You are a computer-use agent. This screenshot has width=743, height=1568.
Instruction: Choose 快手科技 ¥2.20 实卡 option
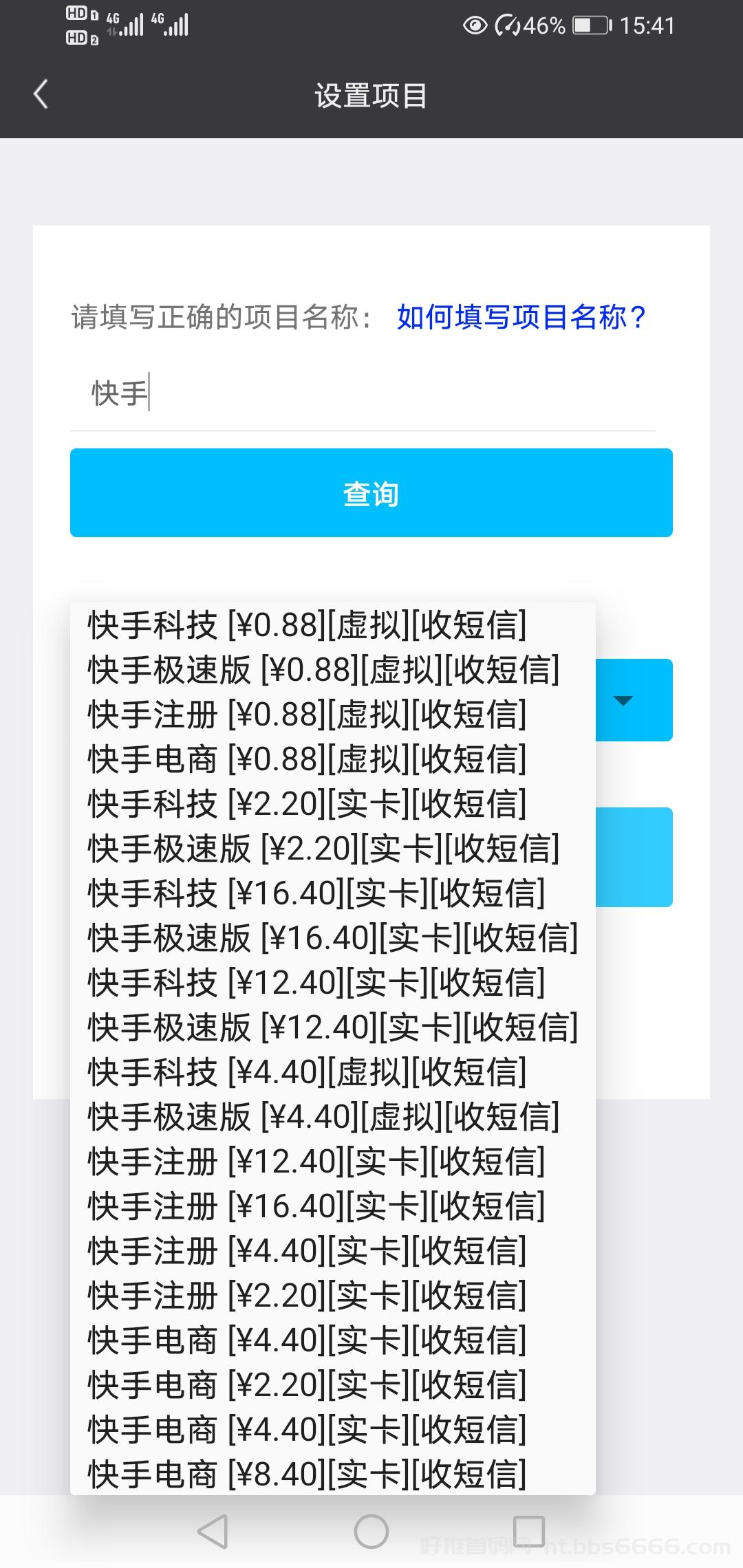[x=333, y=804]
